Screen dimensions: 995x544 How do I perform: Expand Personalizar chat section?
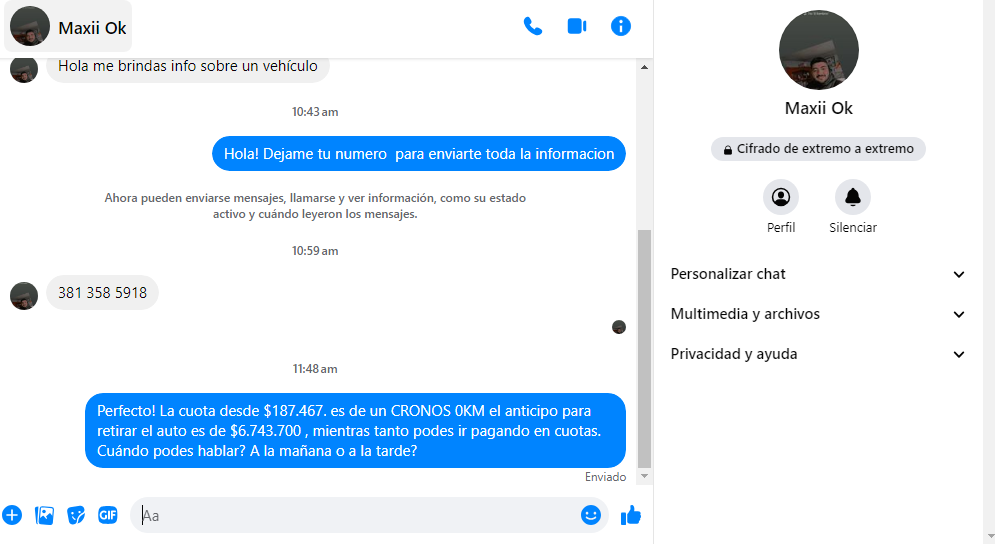pyautogui.click(x=818, y=274)
